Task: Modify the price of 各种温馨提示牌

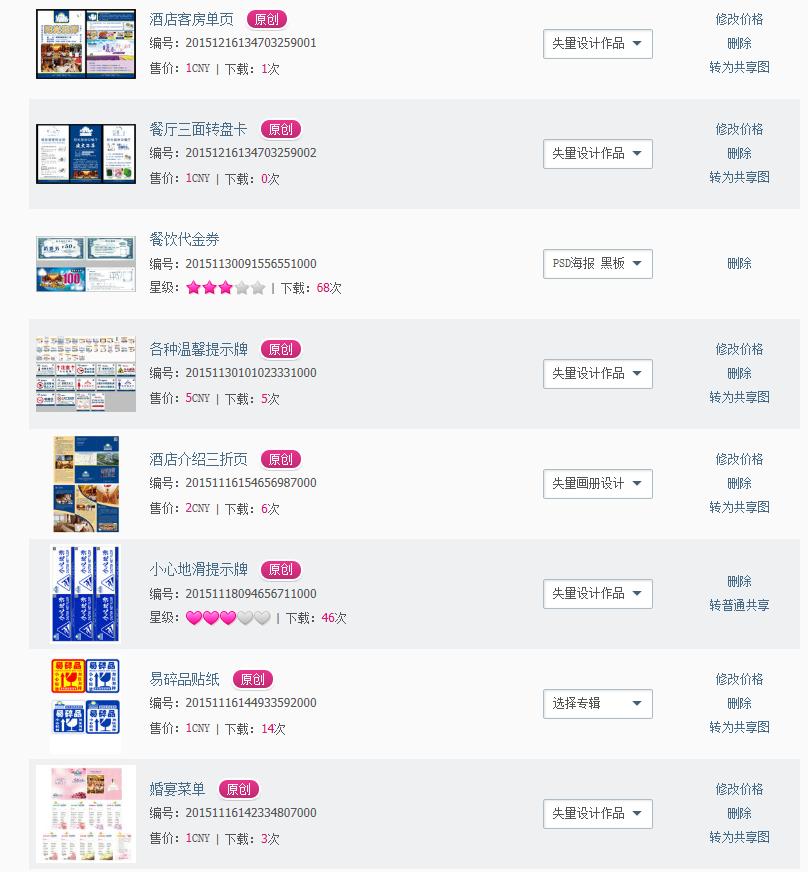Action: [739, 349]
